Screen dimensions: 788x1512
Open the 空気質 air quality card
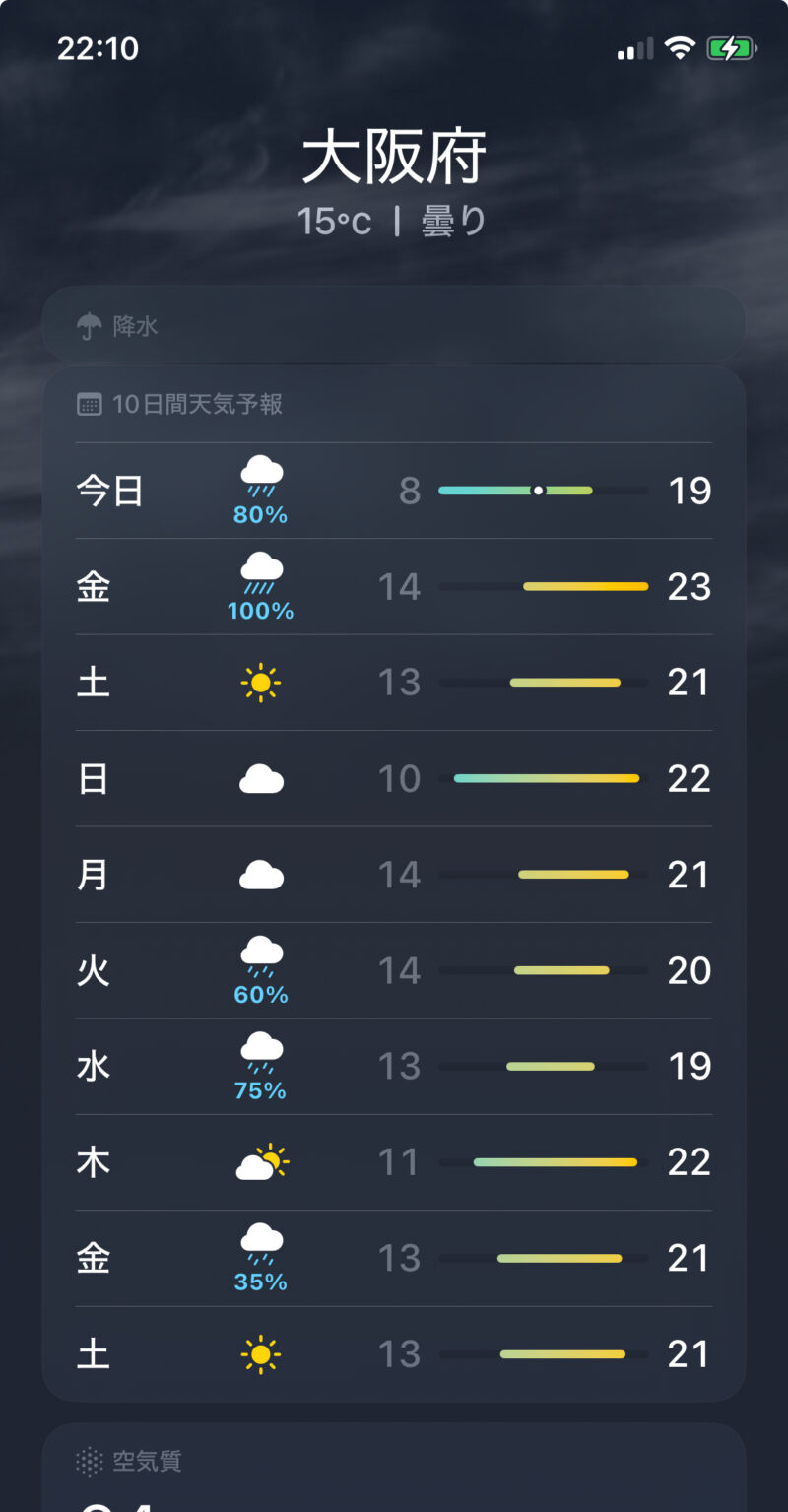click(394, 1468)
